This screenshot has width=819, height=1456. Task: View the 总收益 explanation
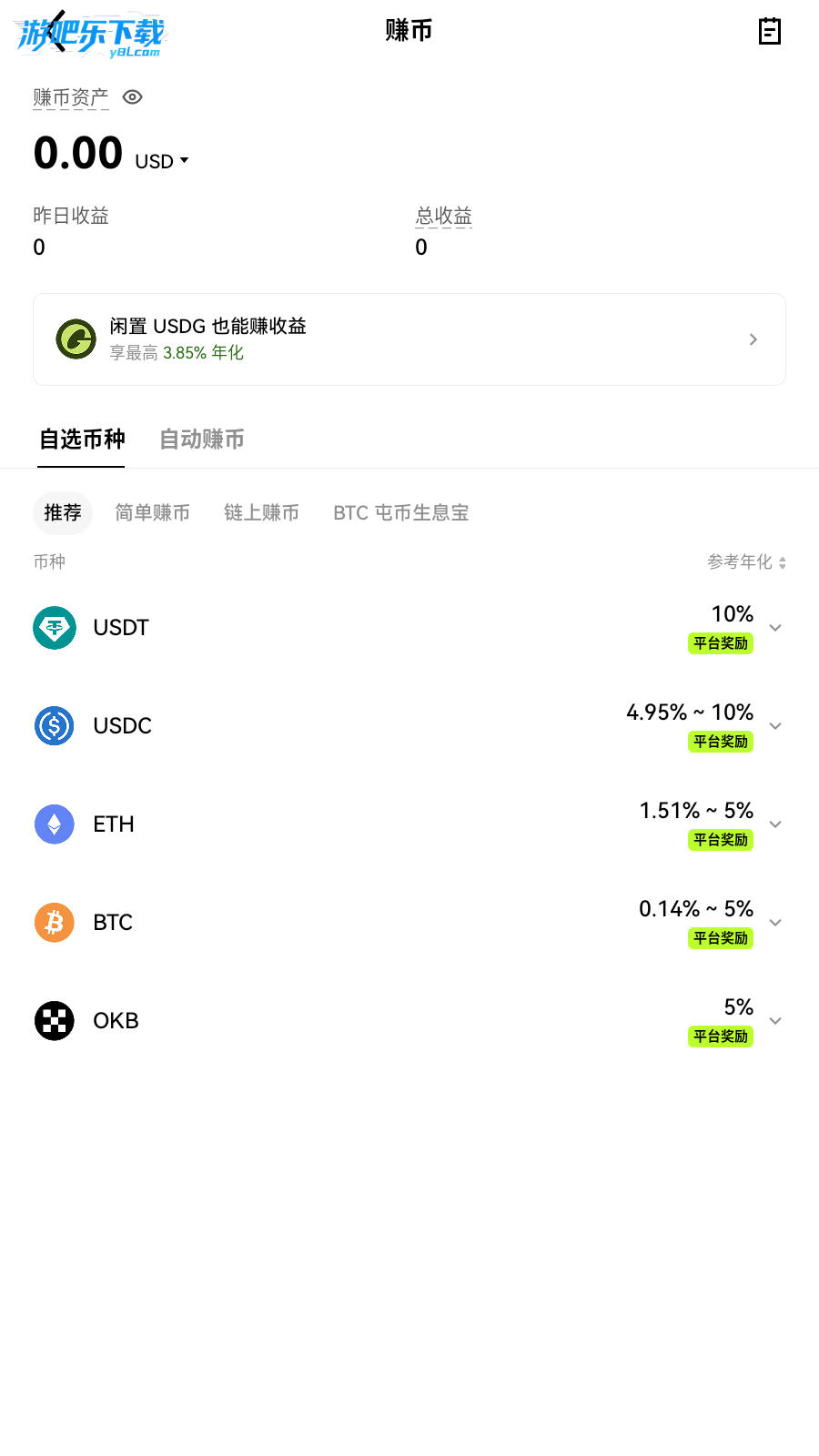click(x=443, y=217)
